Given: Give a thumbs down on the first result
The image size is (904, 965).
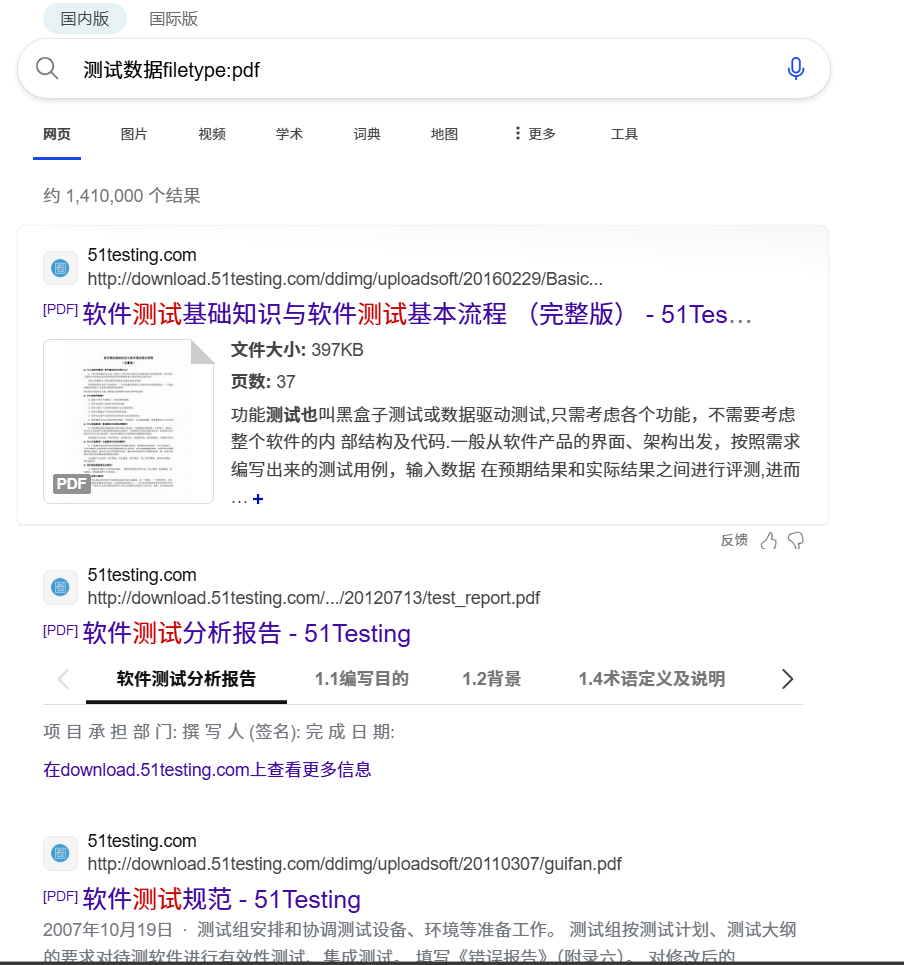Looking at the screenshot, I should 796,541.
